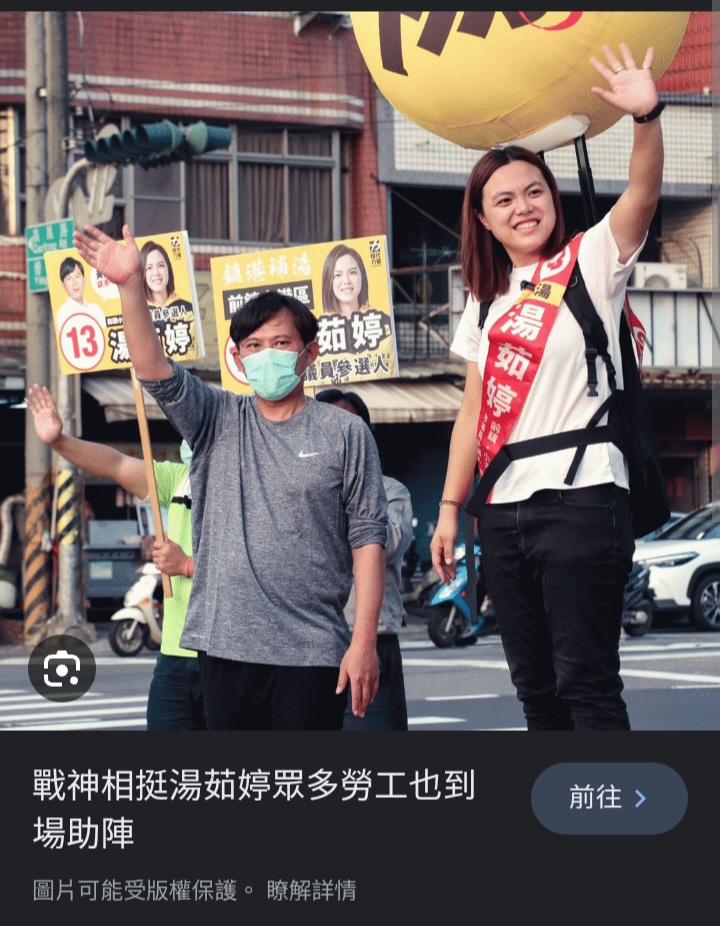Open the 瞭解詳情 copyright link

311,890
